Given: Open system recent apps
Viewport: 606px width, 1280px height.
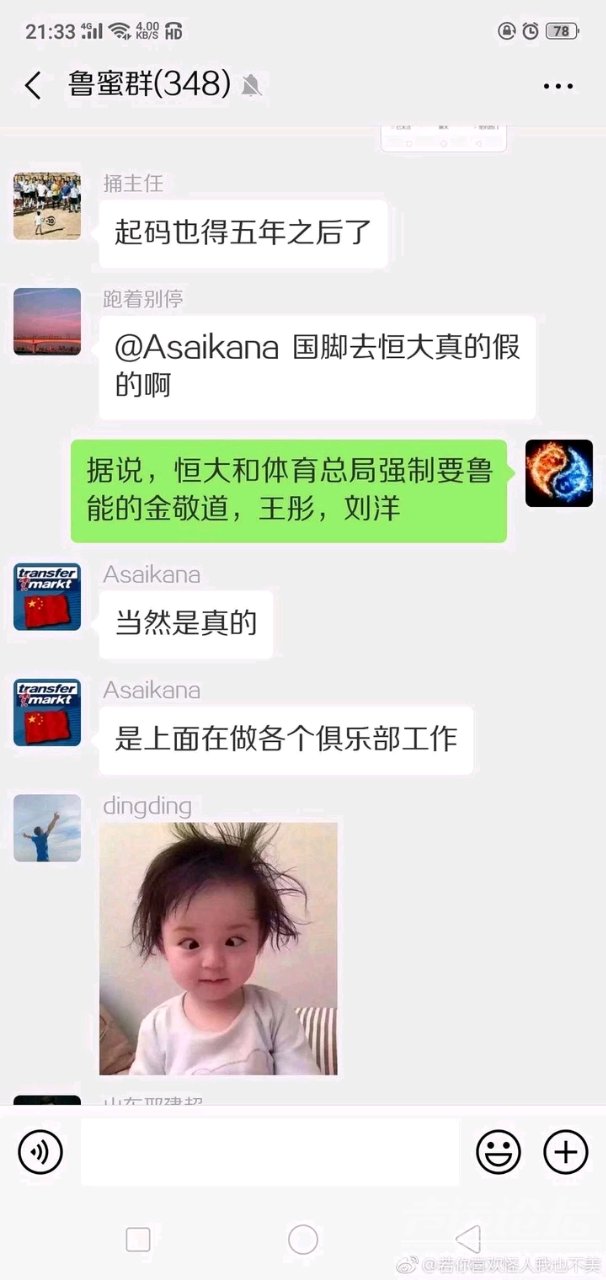Looking at the screenshot, I should tap(138, 1240).
